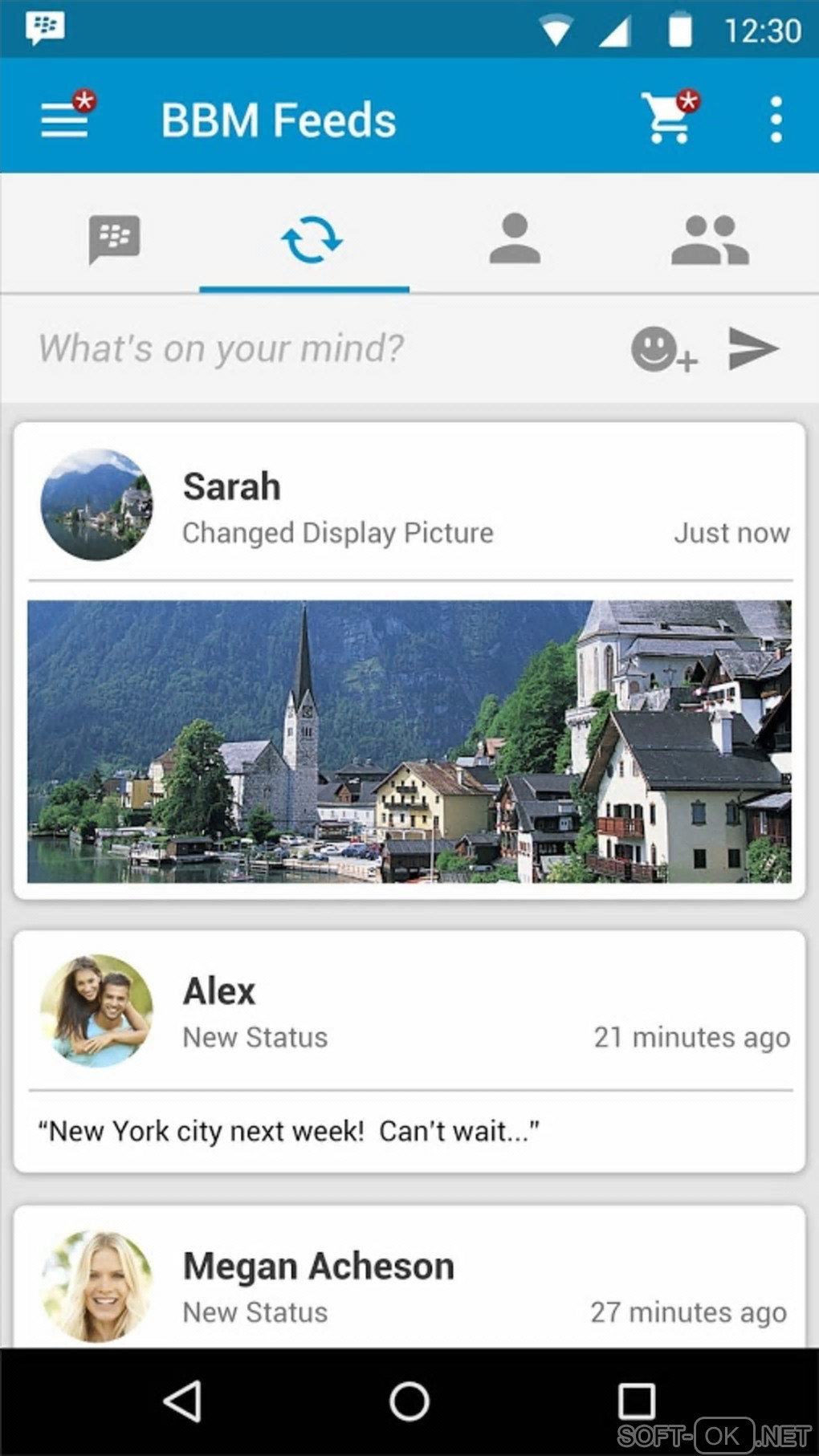Open Sarah's profile picture avatar
The height and width of the screenshot is (1456, 819).
(97, 505)
